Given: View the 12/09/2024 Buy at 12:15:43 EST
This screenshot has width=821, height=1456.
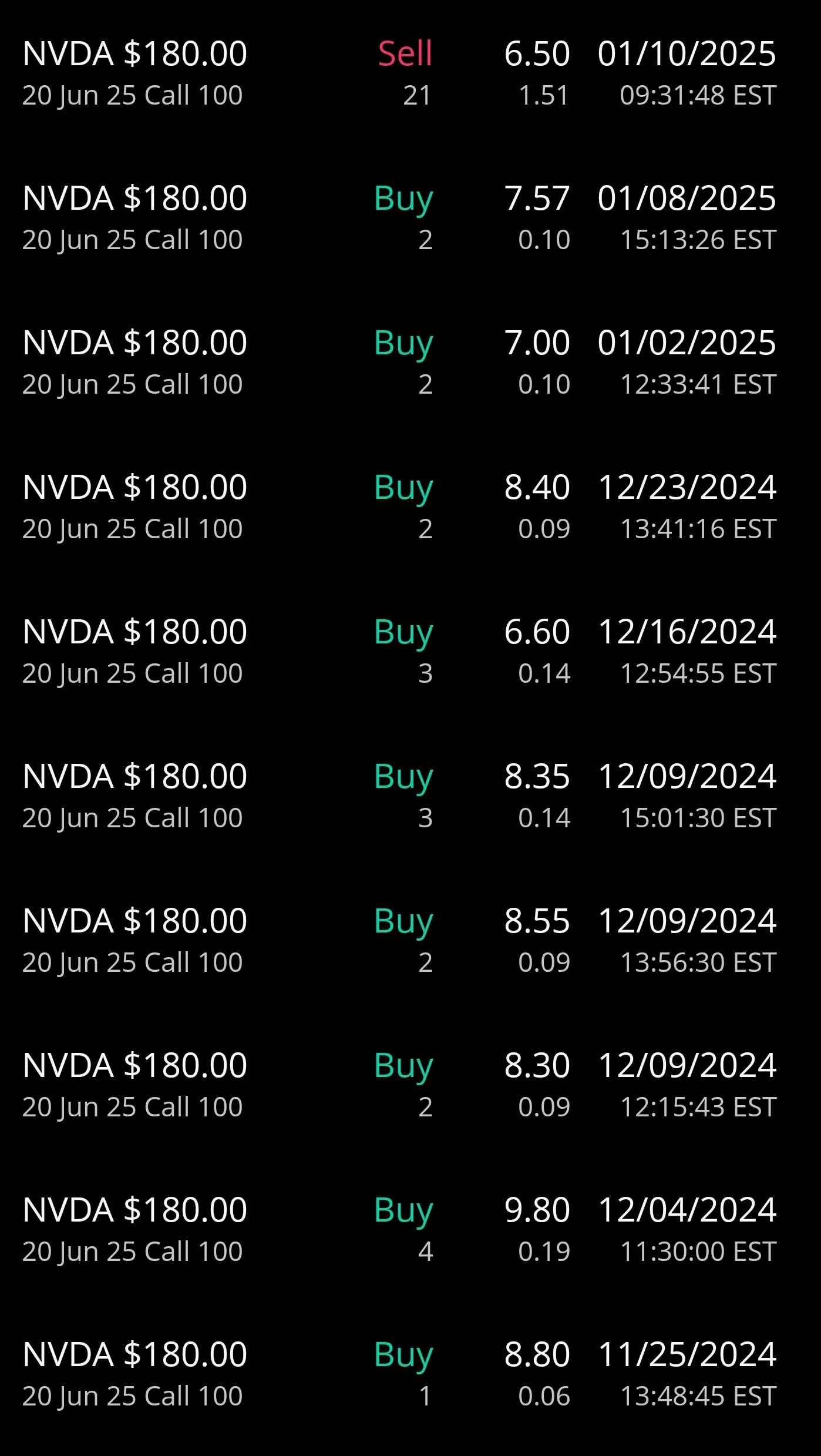Looking at the screenshot, I should (410, 1085).
